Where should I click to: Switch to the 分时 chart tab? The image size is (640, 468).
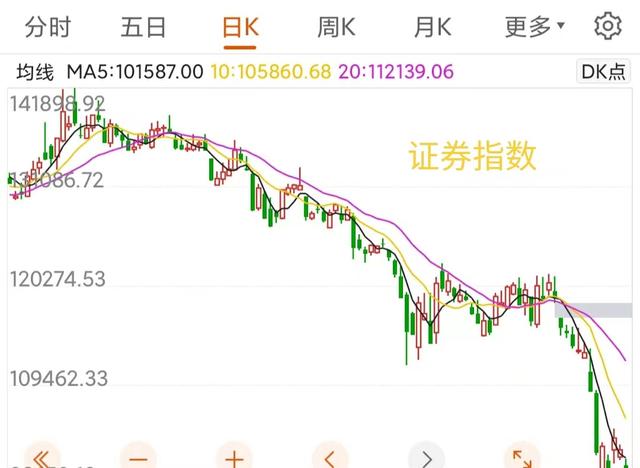click(48, 27)
